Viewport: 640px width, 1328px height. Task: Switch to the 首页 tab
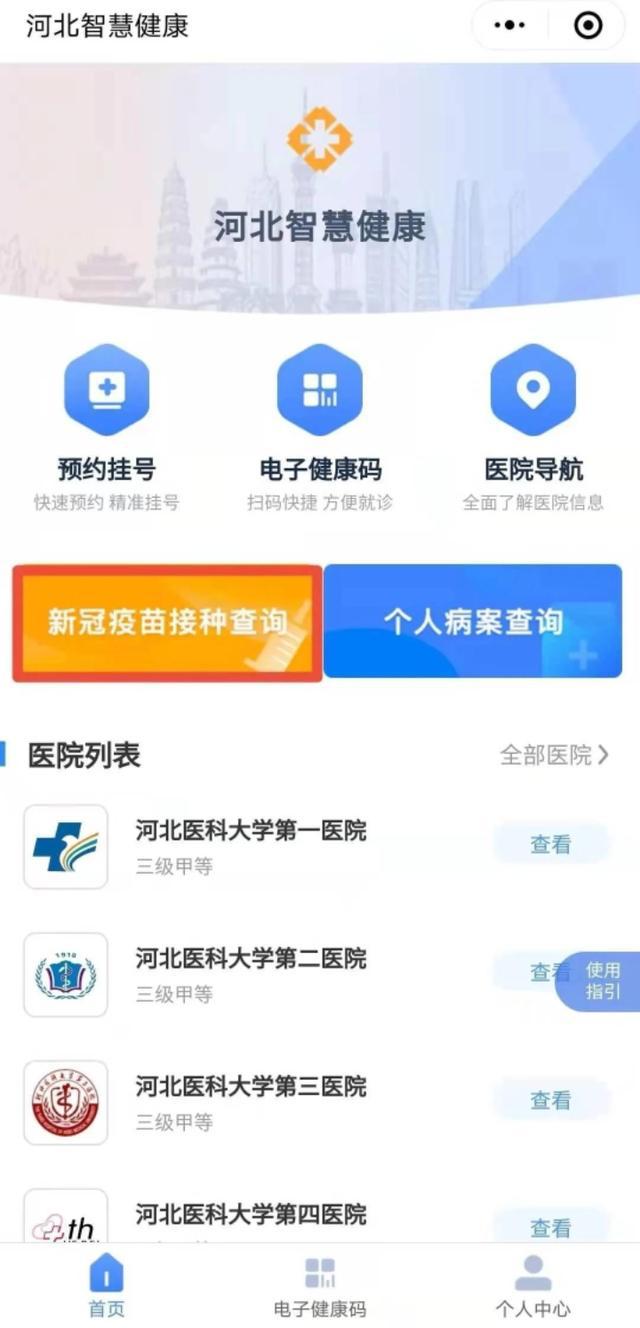[106, 1284]
